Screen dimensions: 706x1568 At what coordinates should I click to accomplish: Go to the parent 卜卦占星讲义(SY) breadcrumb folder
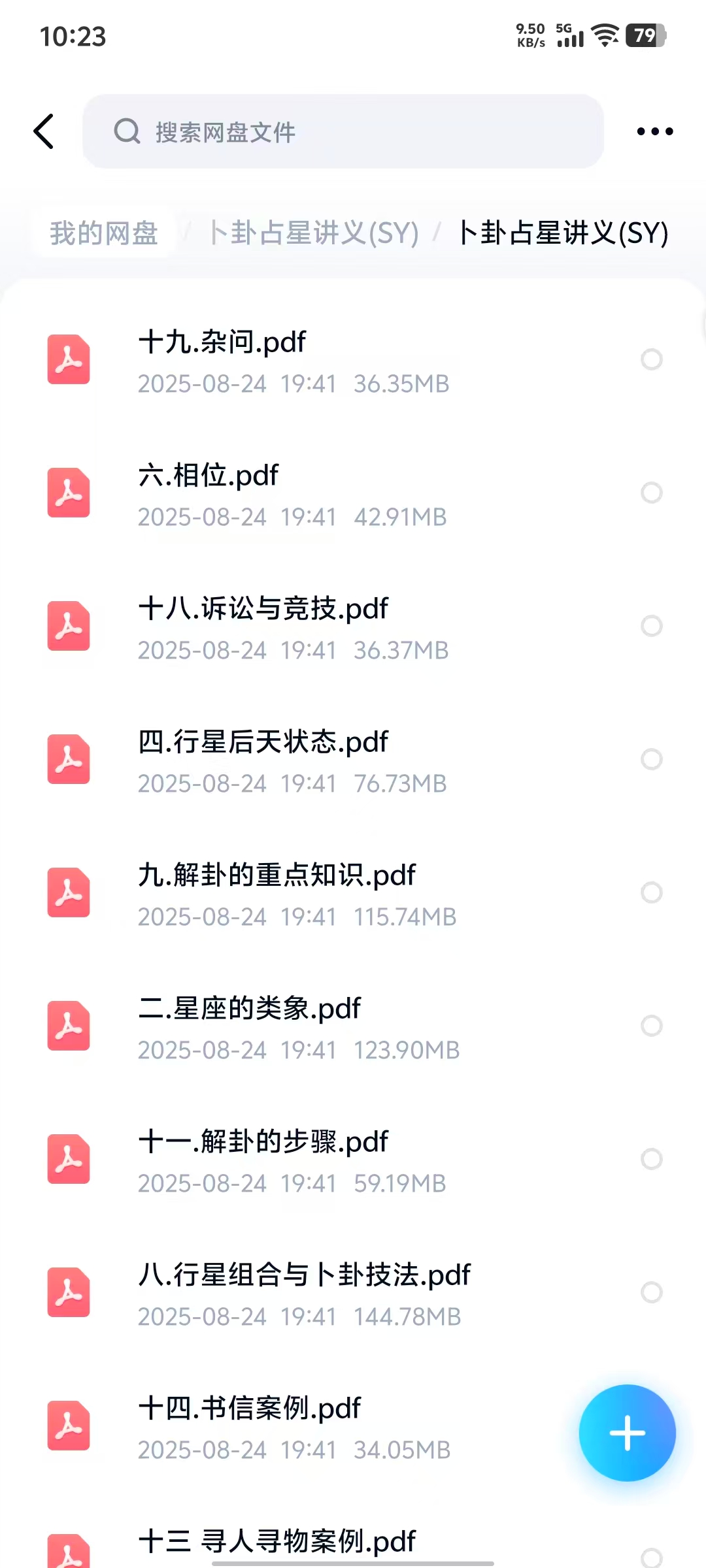click(314, 233)
